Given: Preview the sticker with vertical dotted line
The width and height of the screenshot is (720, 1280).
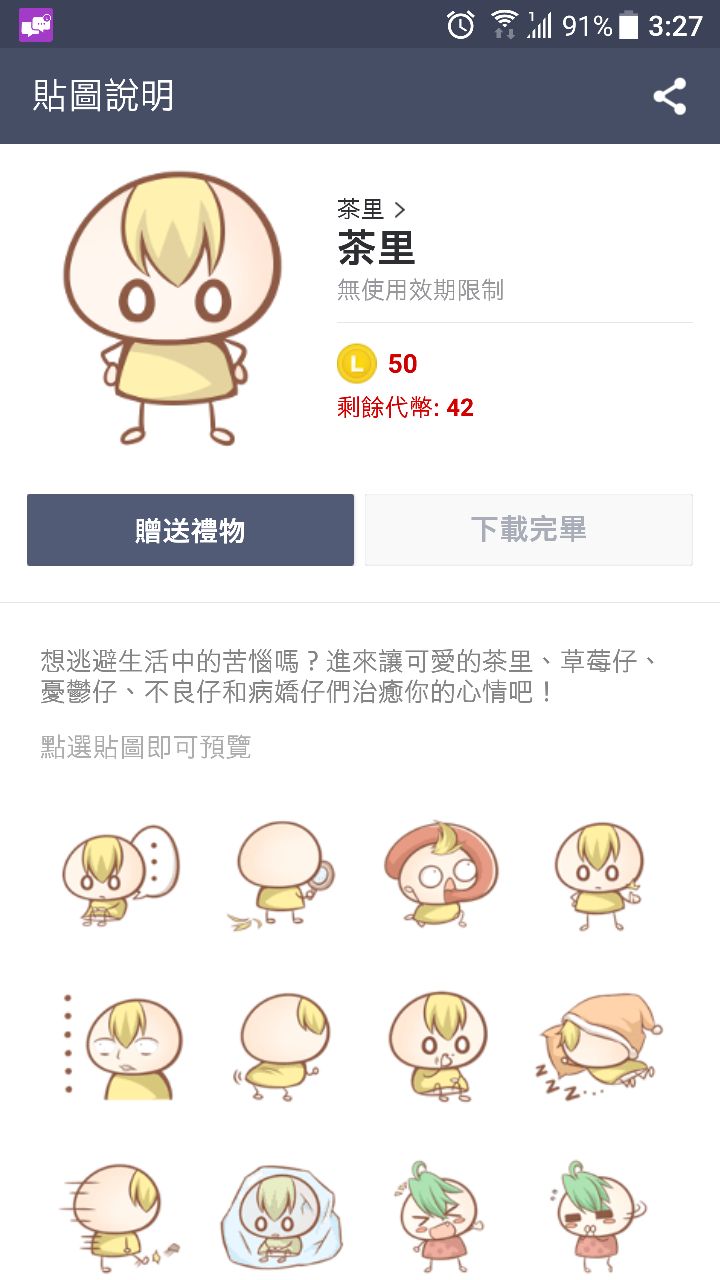Looking at the screenshot, I should 119,1044.
